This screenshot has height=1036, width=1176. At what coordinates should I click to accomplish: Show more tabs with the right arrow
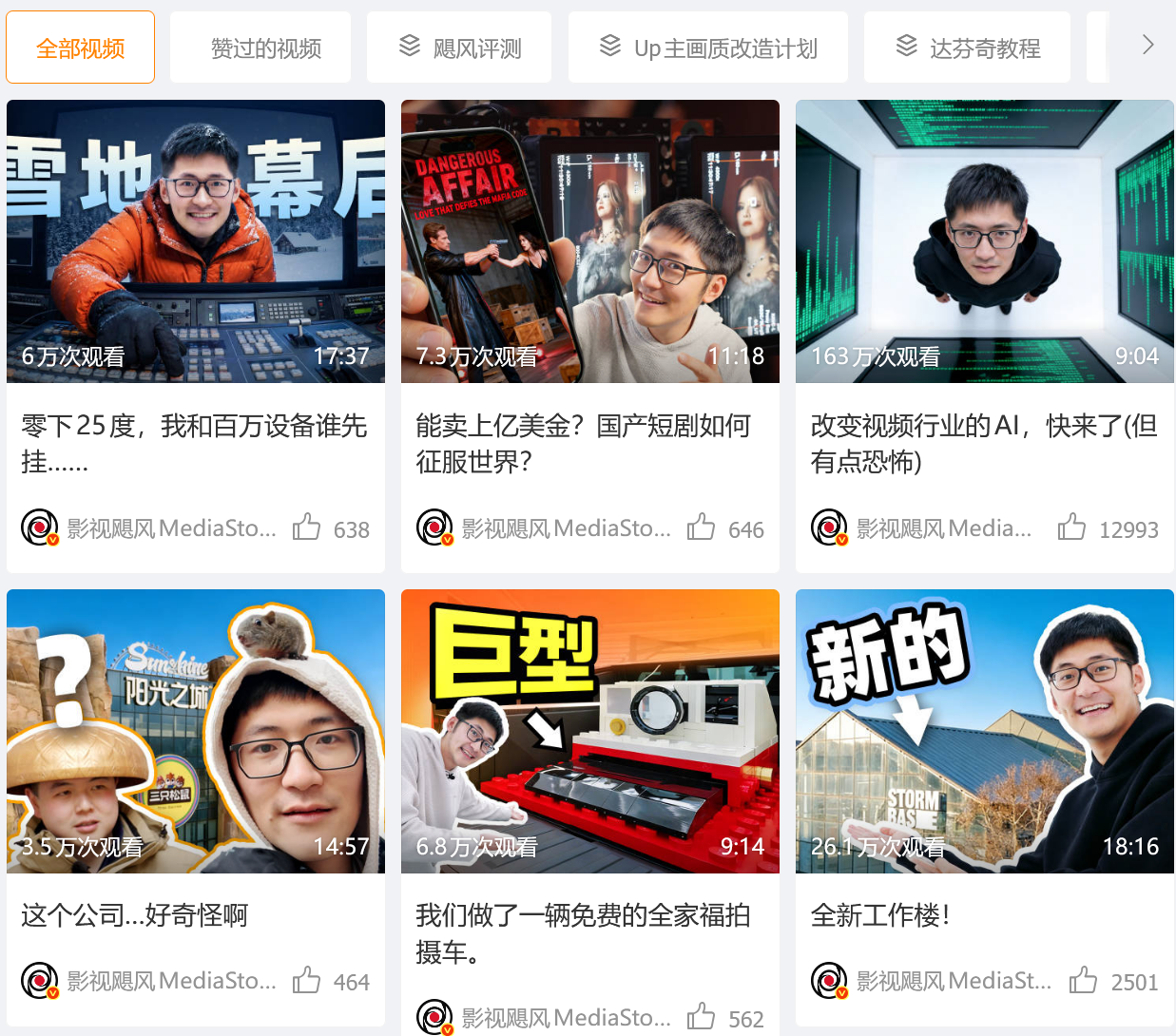[x=1147, y=45]
